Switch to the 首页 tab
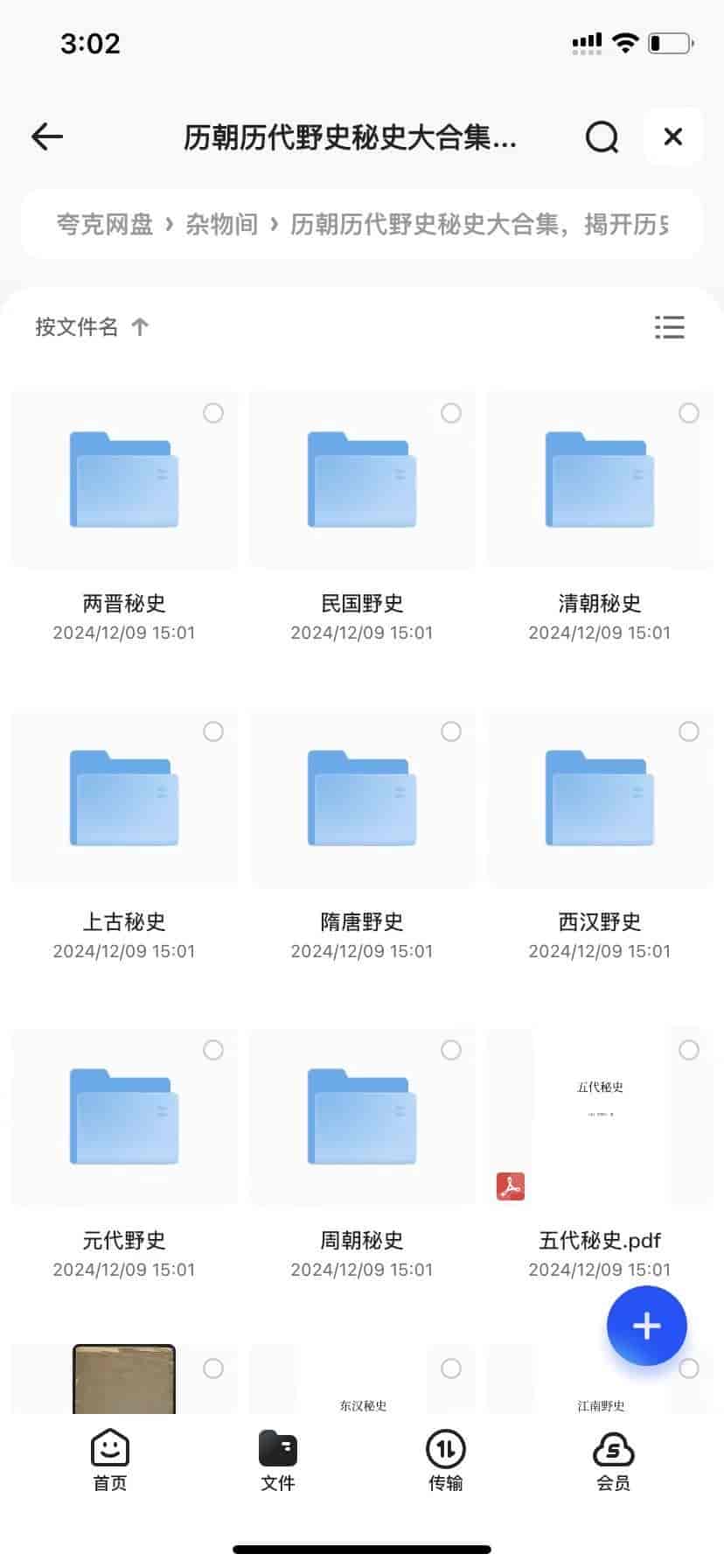The height and width of the screenshot is (1568, 724). (110, 1459)
